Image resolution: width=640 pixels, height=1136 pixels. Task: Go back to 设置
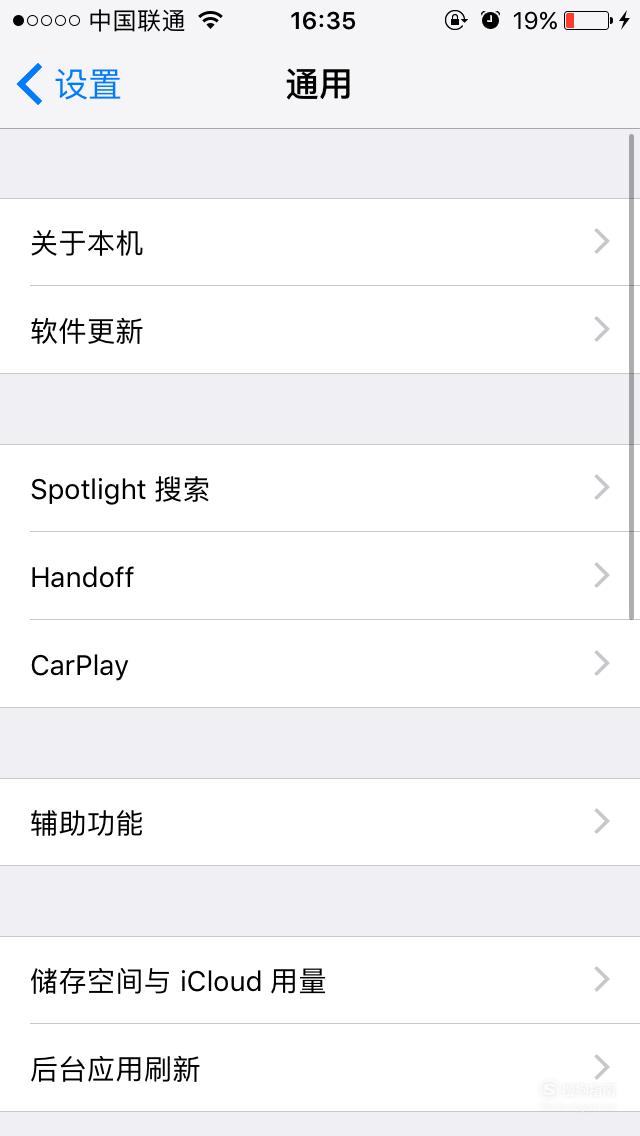[x=69, y=85]
